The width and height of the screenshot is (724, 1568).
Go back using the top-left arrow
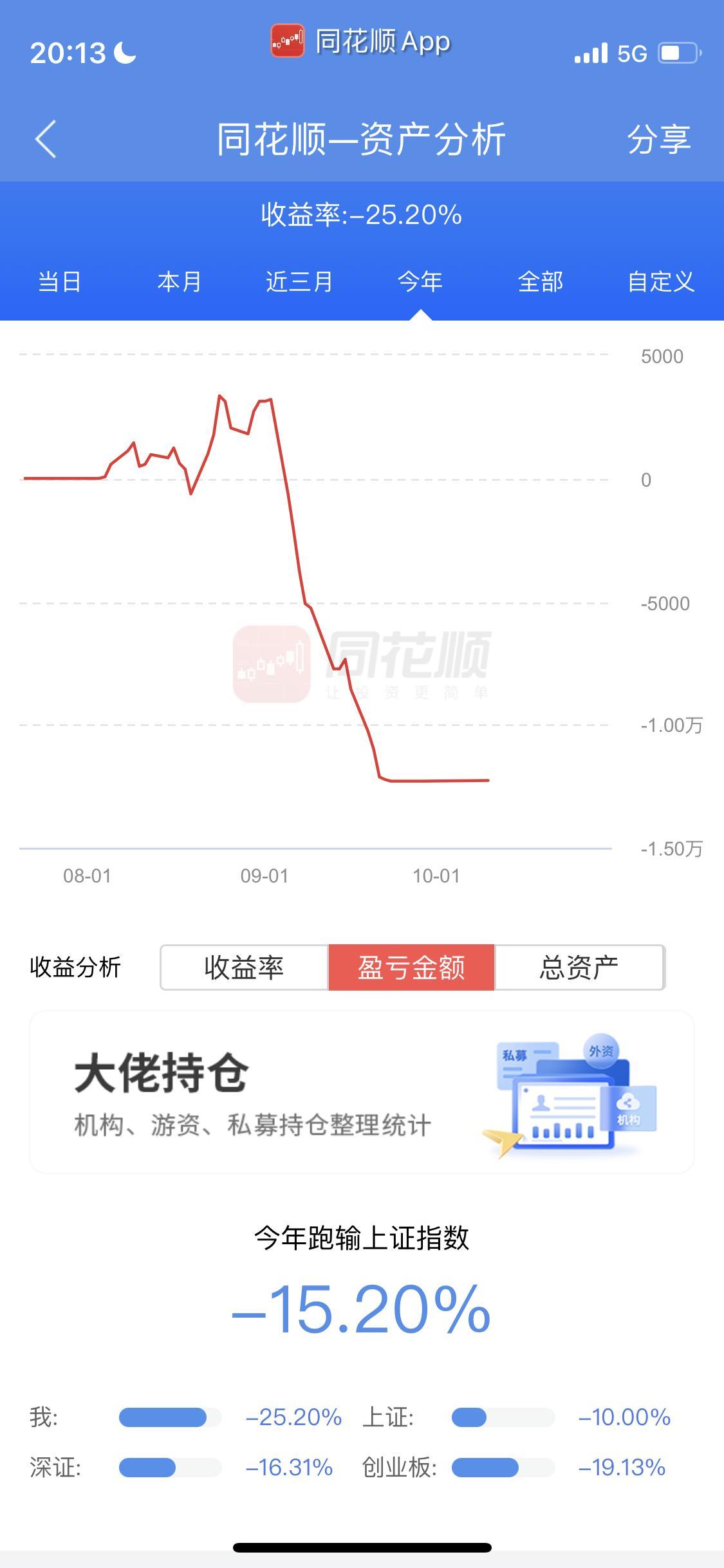[46, 138]
